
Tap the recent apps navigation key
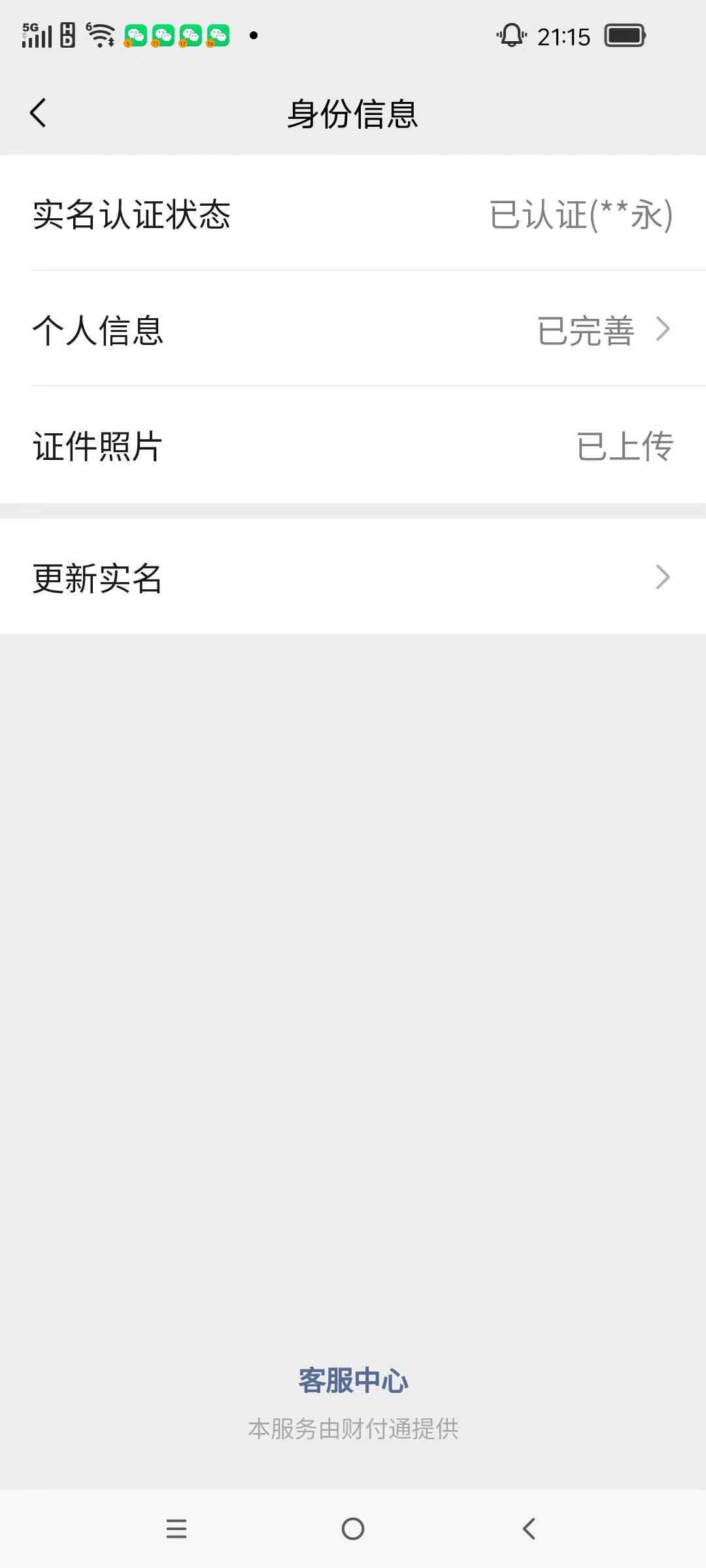click(176, 1529)
